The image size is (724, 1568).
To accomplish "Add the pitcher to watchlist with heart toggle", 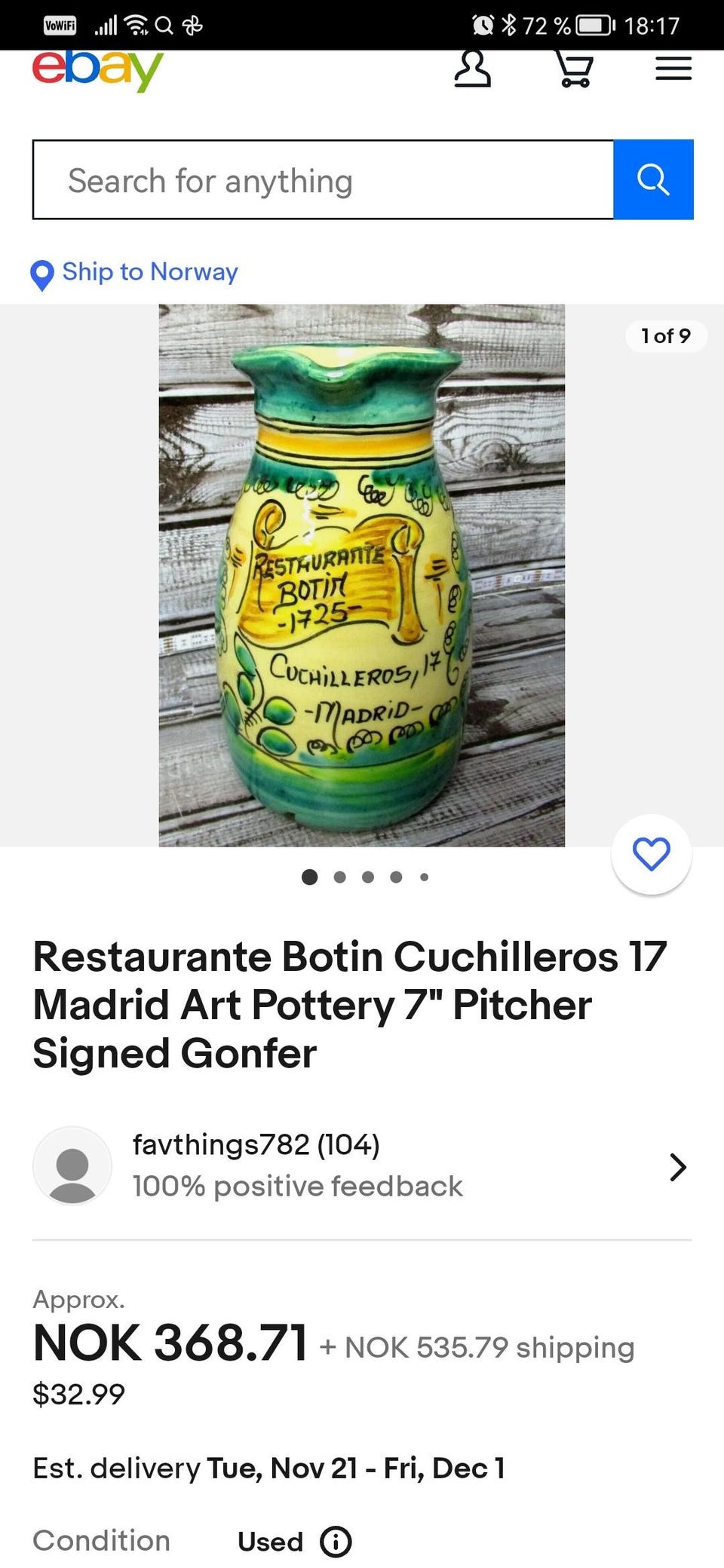I will tap(651, 853).
